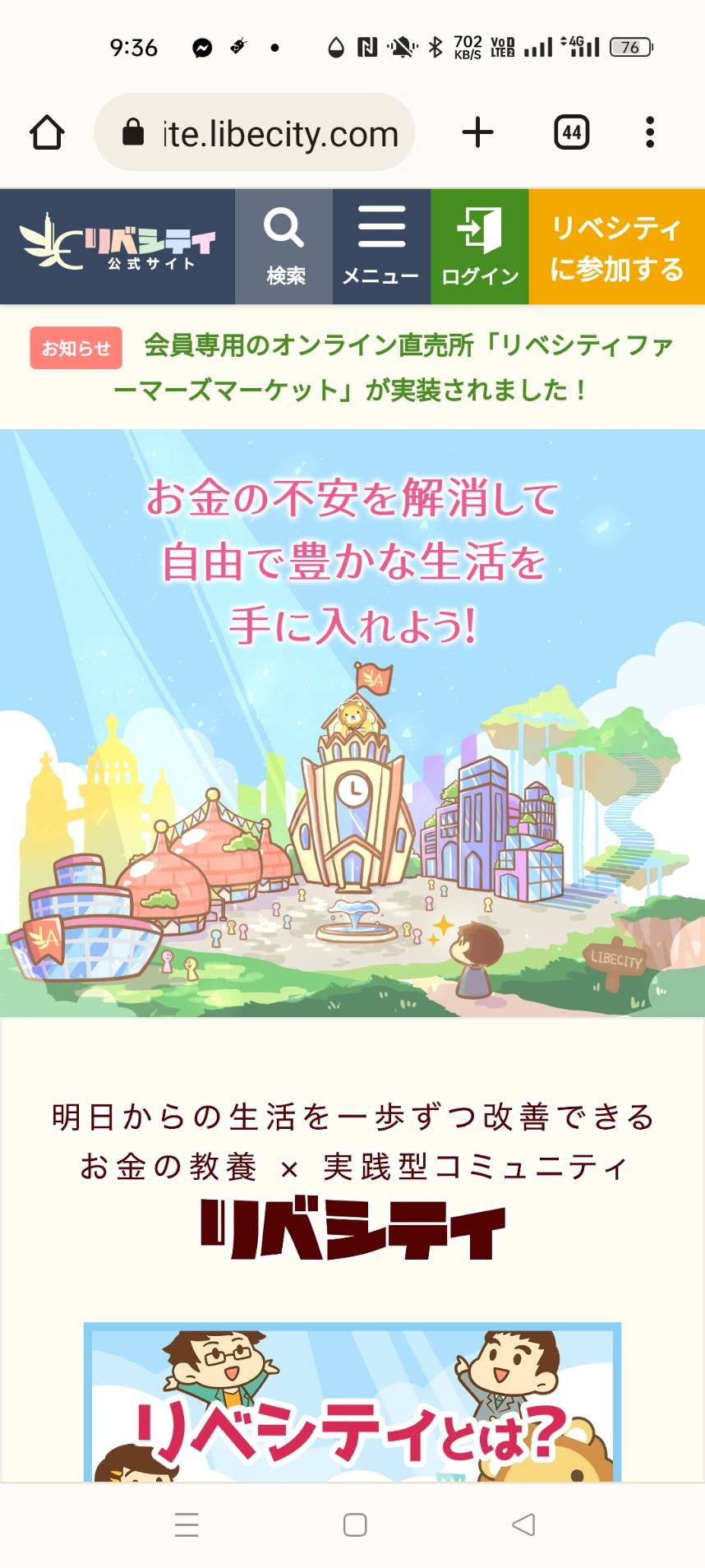Open the リベシティとは? banner
The height and width of the screenshot is (1568, 705).
coord(352,1402)
